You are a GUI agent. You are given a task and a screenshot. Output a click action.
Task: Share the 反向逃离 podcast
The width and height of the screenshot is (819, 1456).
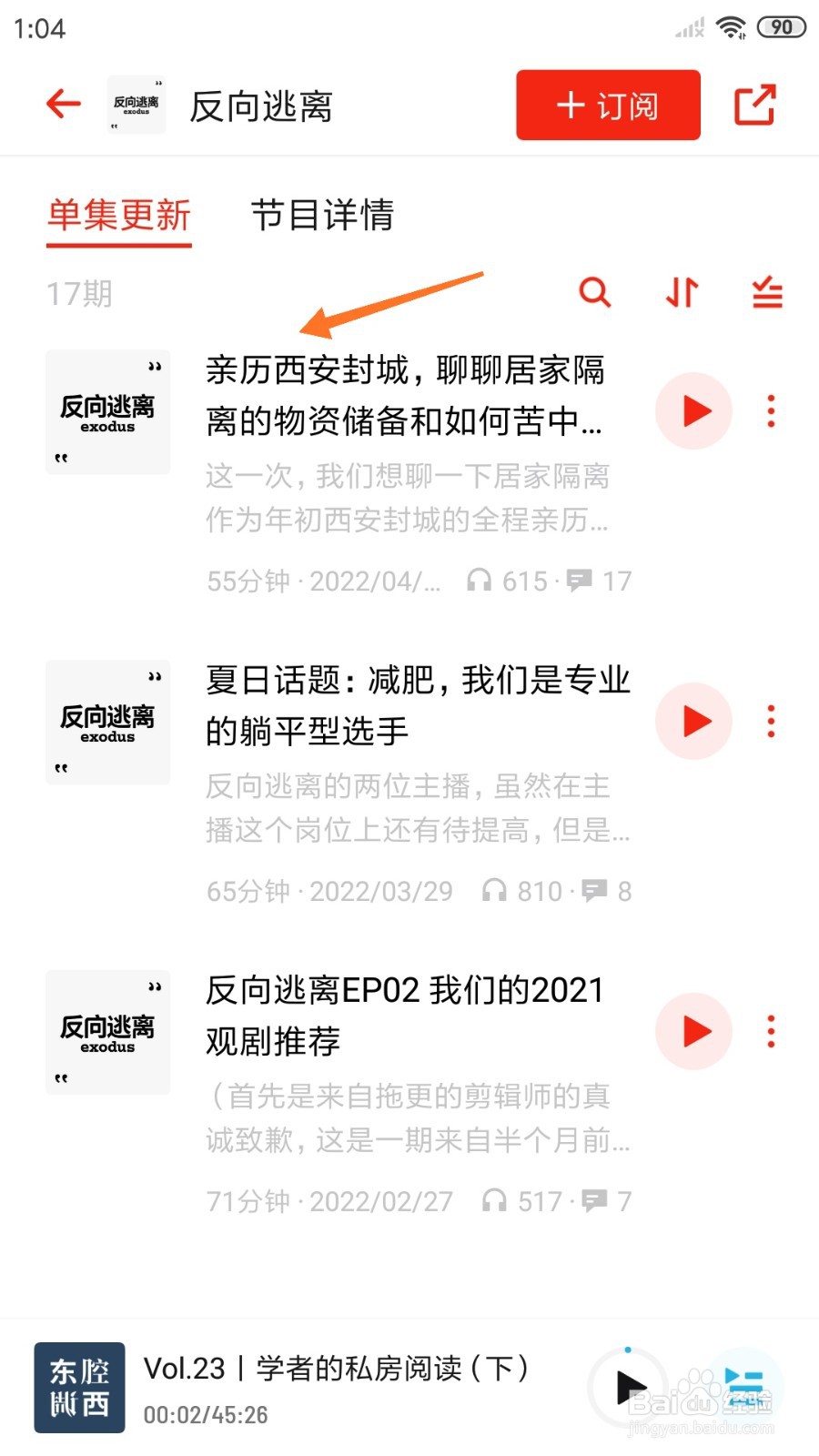click(754, 105)
